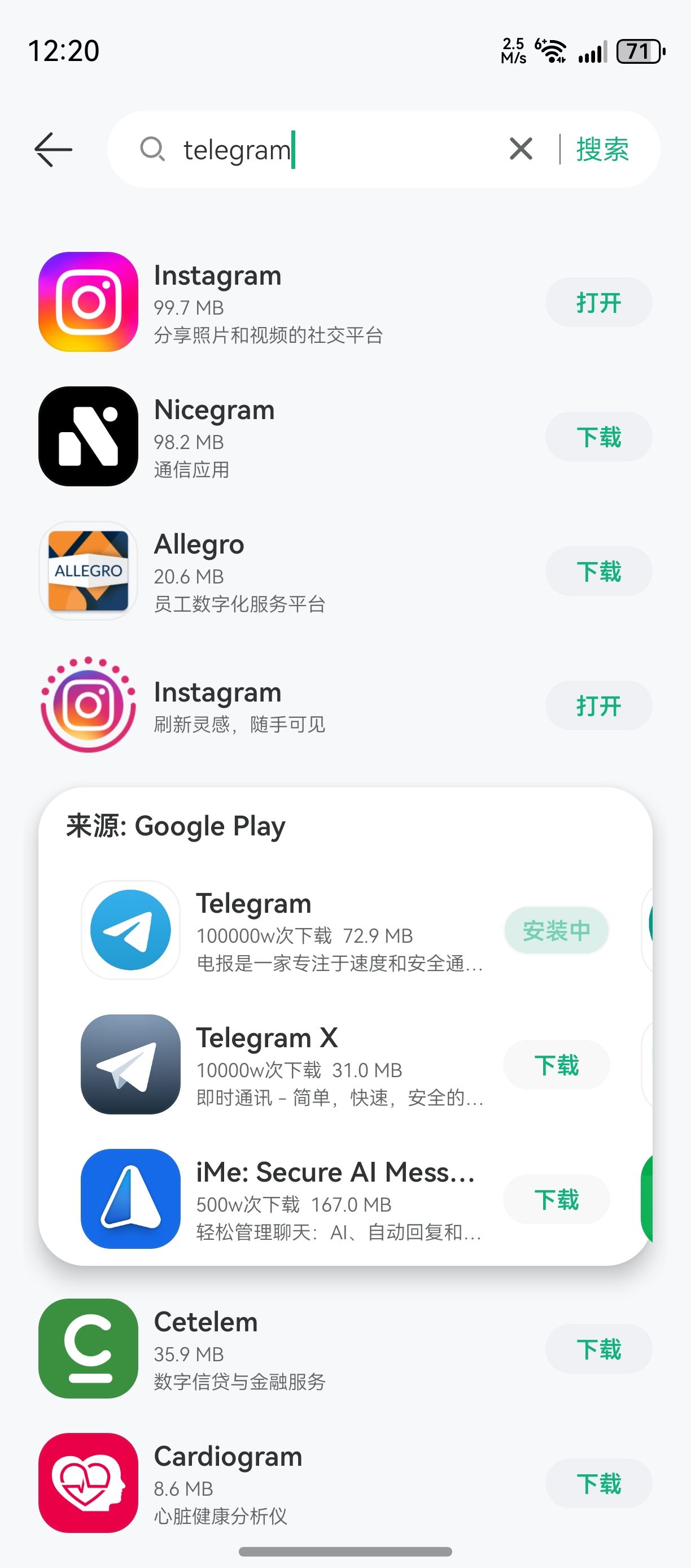Screen dimensions: 691x1568
Task: Download Telegram X
Action: (556, 1065)
